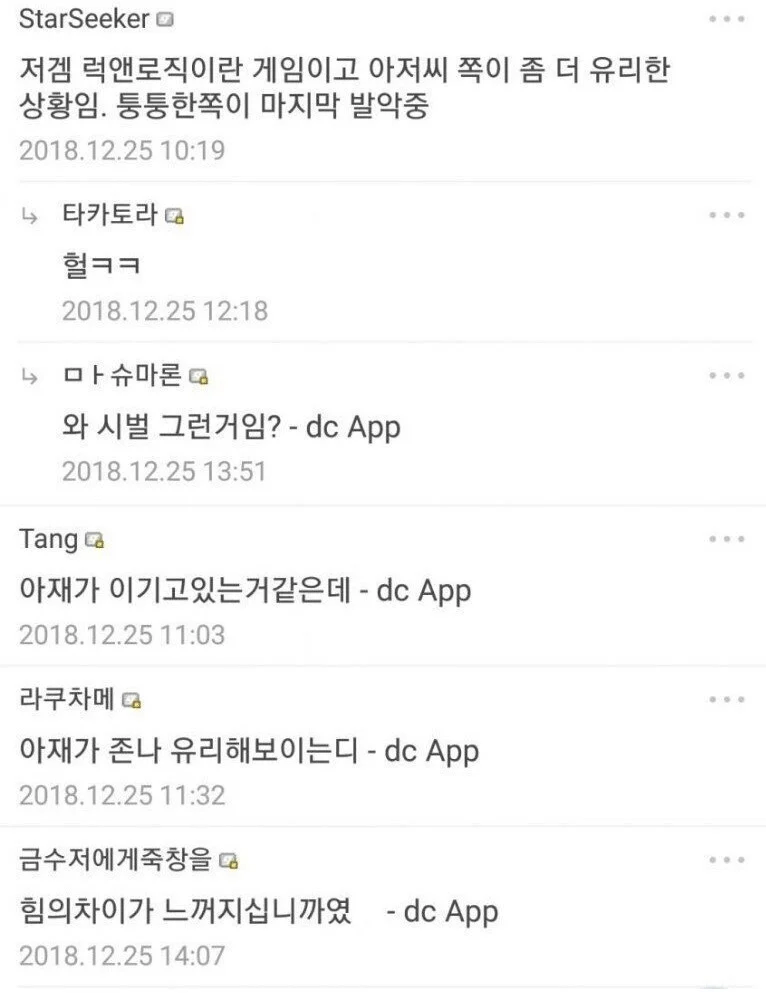766x993 pixels.
Task: Open the options menu on 타카토라's reply
Action: point(725,214)
